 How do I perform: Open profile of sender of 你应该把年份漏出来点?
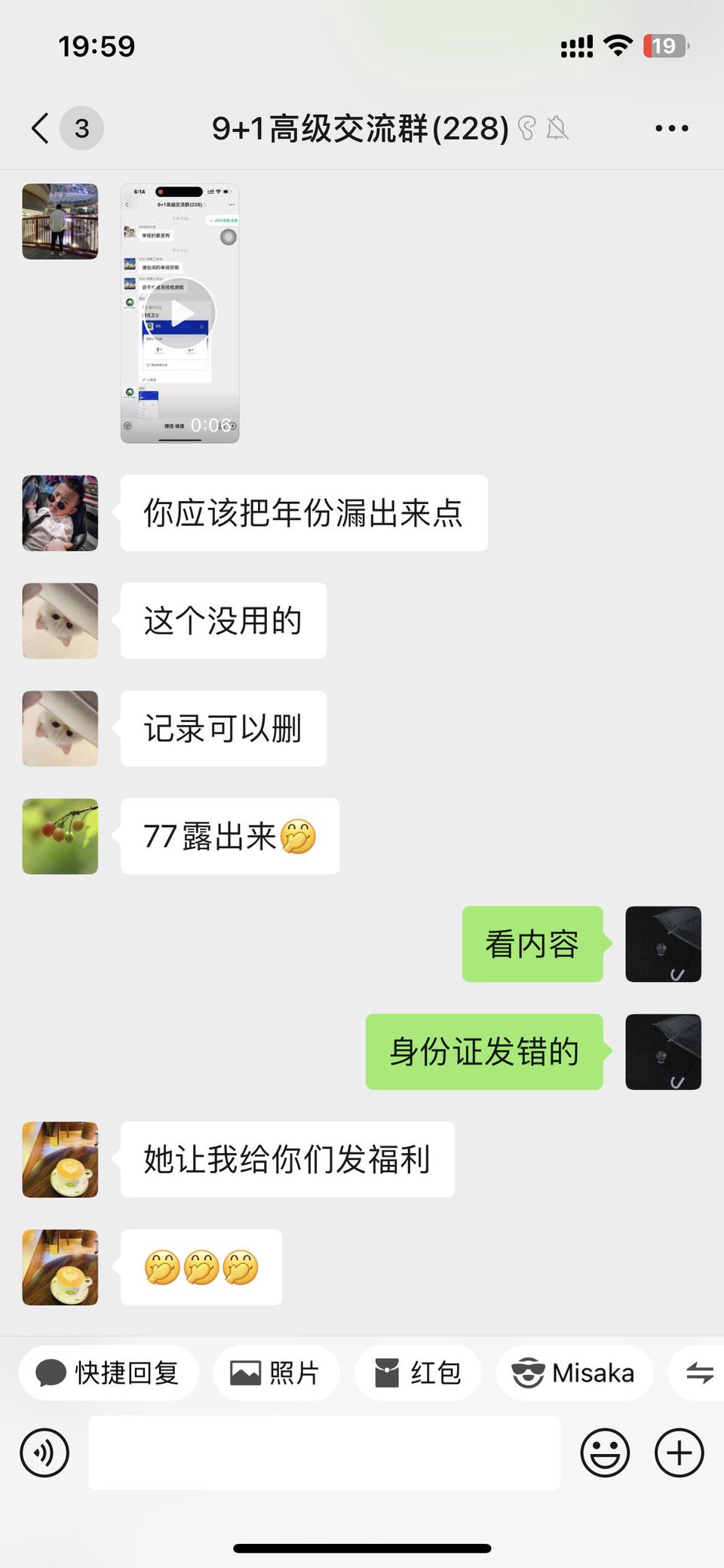pos(60,513)
